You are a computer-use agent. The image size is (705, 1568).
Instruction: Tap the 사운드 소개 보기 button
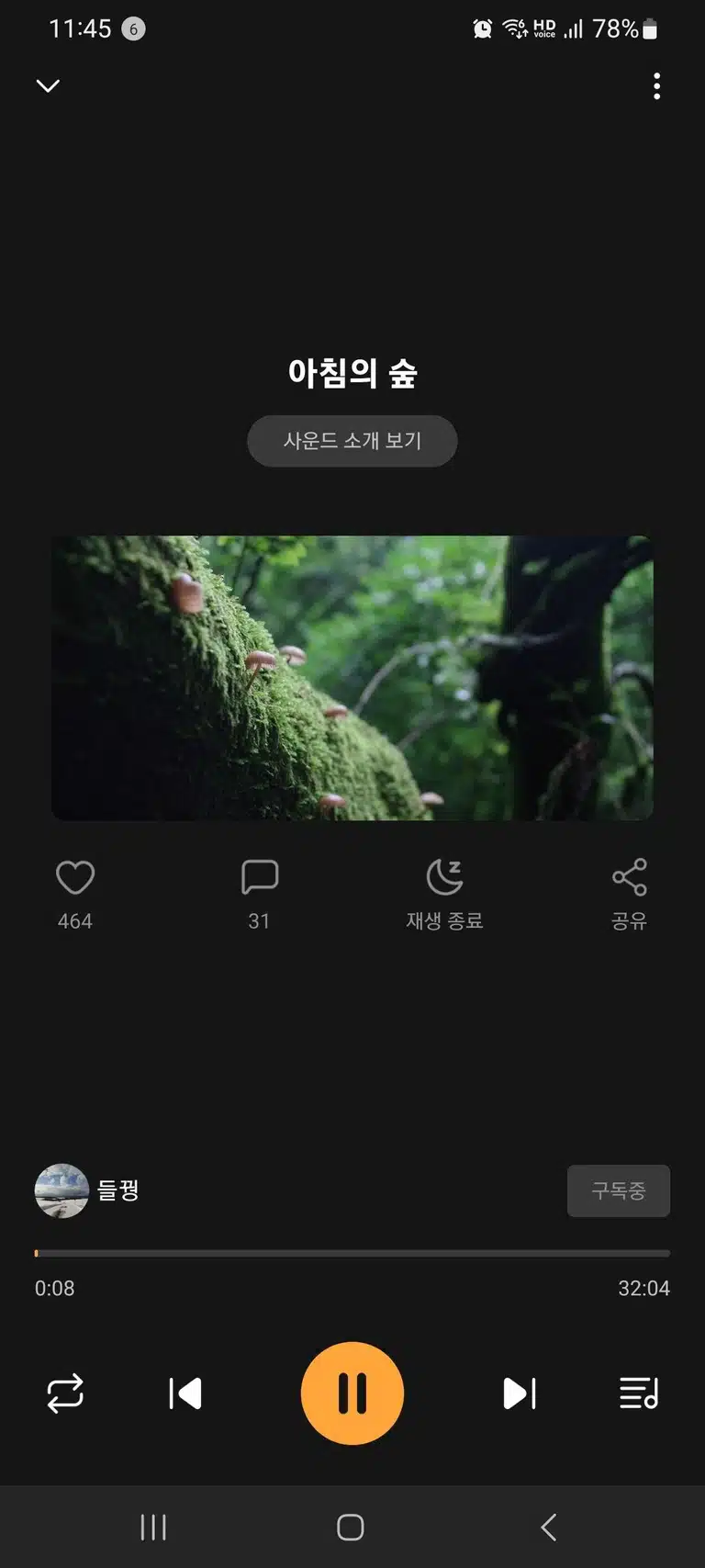[x=352, y=441]
